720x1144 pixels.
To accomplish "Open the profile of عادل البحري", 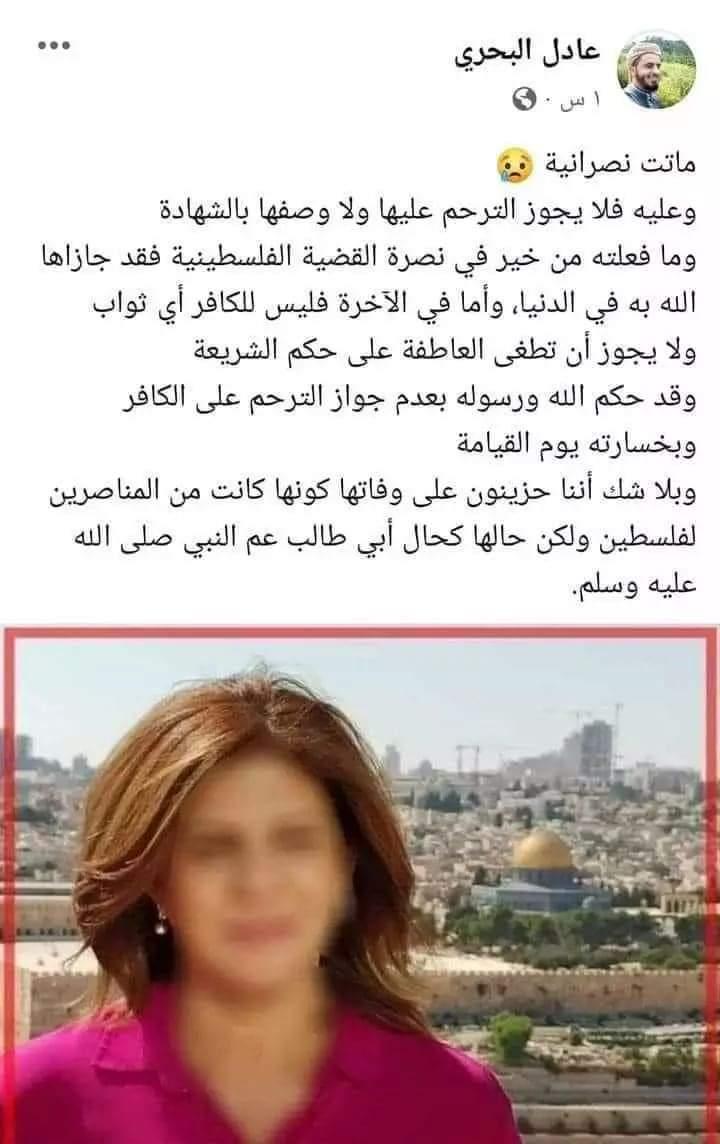I will pos(527,54).
